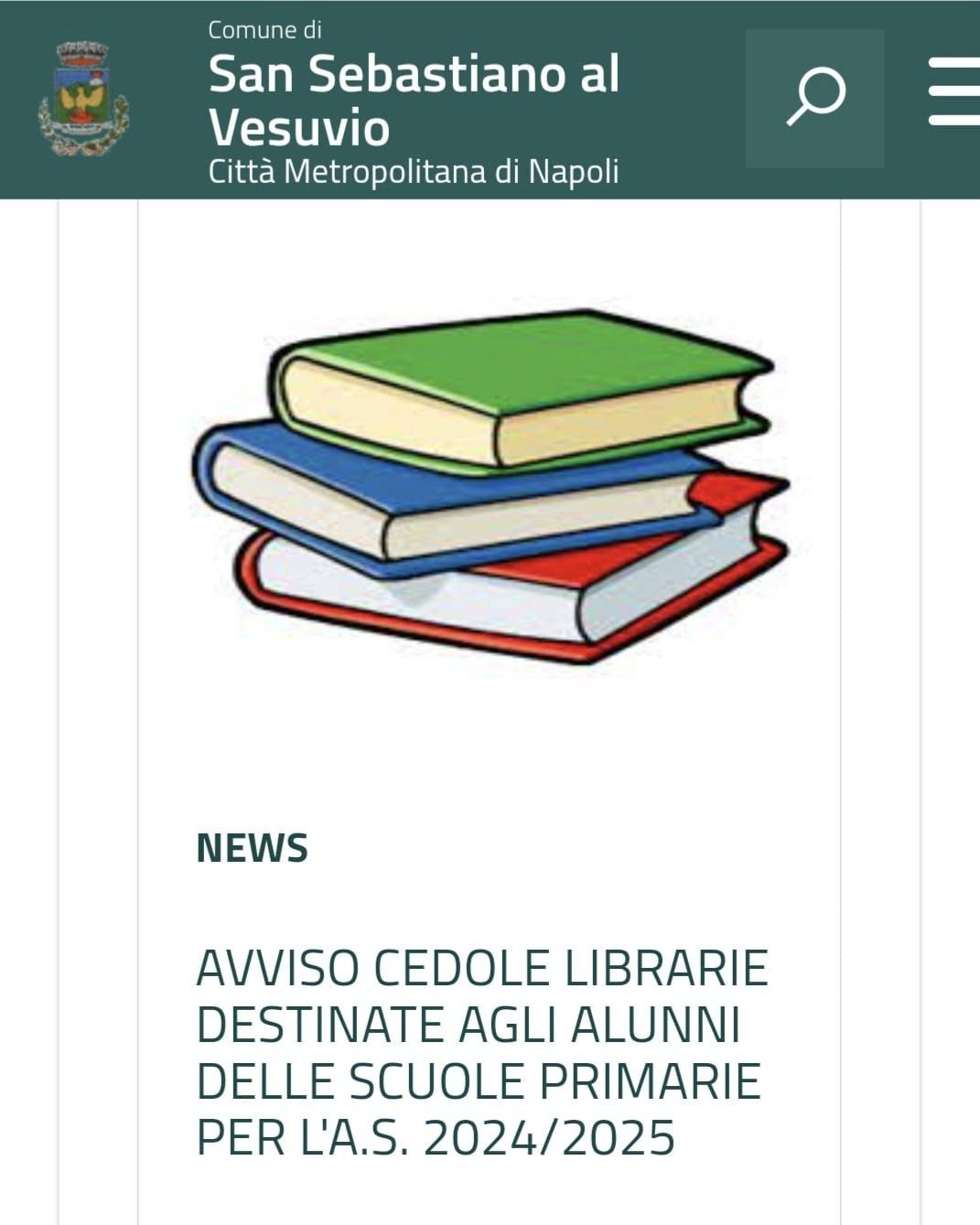This screenshot has width=980, height=1225.
Task: Open the hamburger navigation menu
Action: click(954, 91)
